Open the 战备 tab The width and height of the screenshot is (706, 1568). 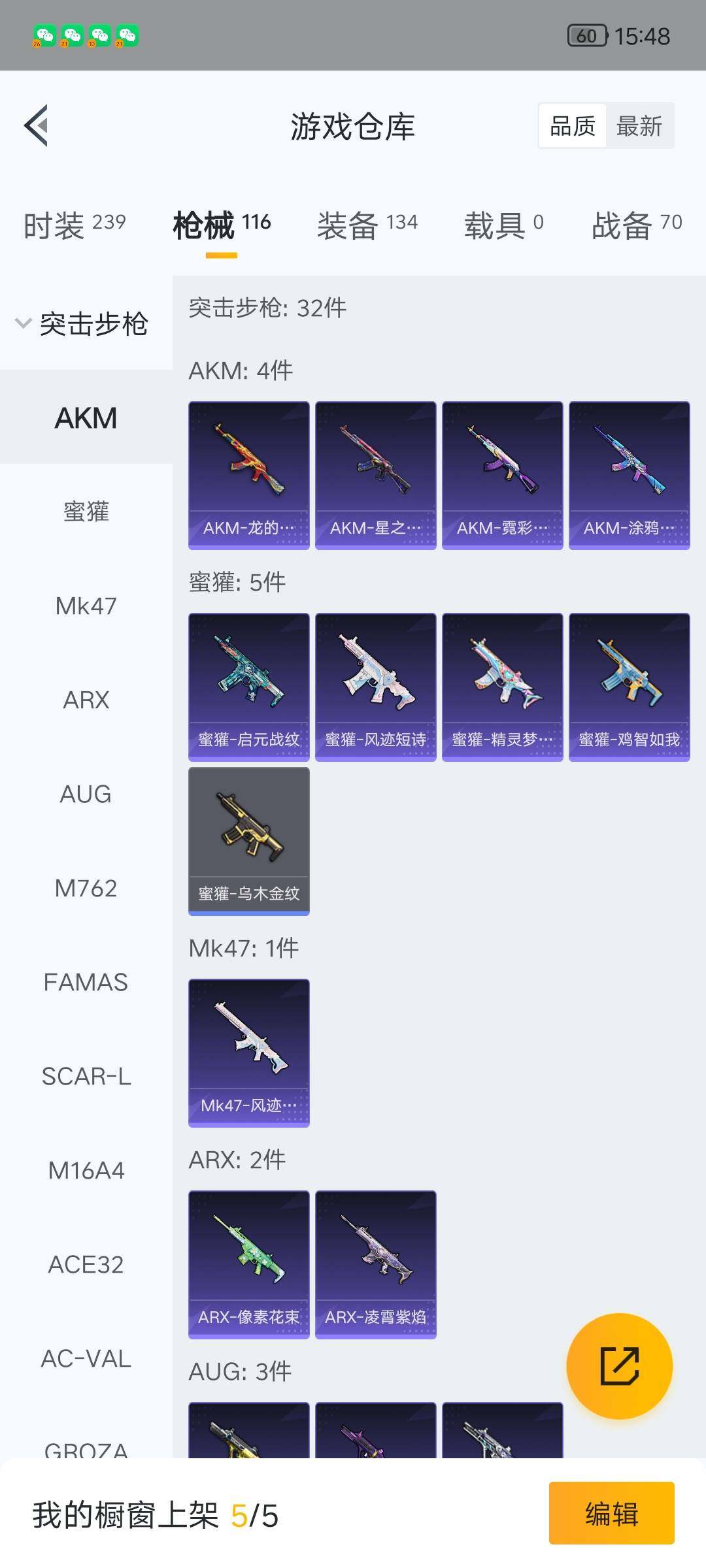pos(636,225)
